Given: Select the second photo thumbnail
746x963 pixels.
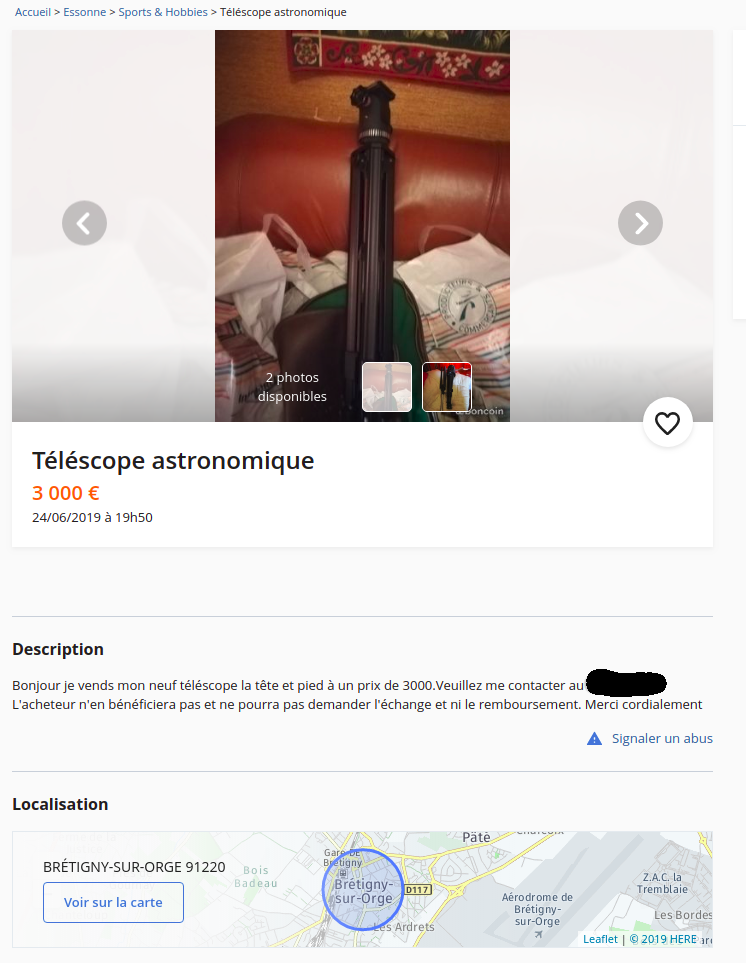Looking at the screenshot, I should (x=446, y=387).
